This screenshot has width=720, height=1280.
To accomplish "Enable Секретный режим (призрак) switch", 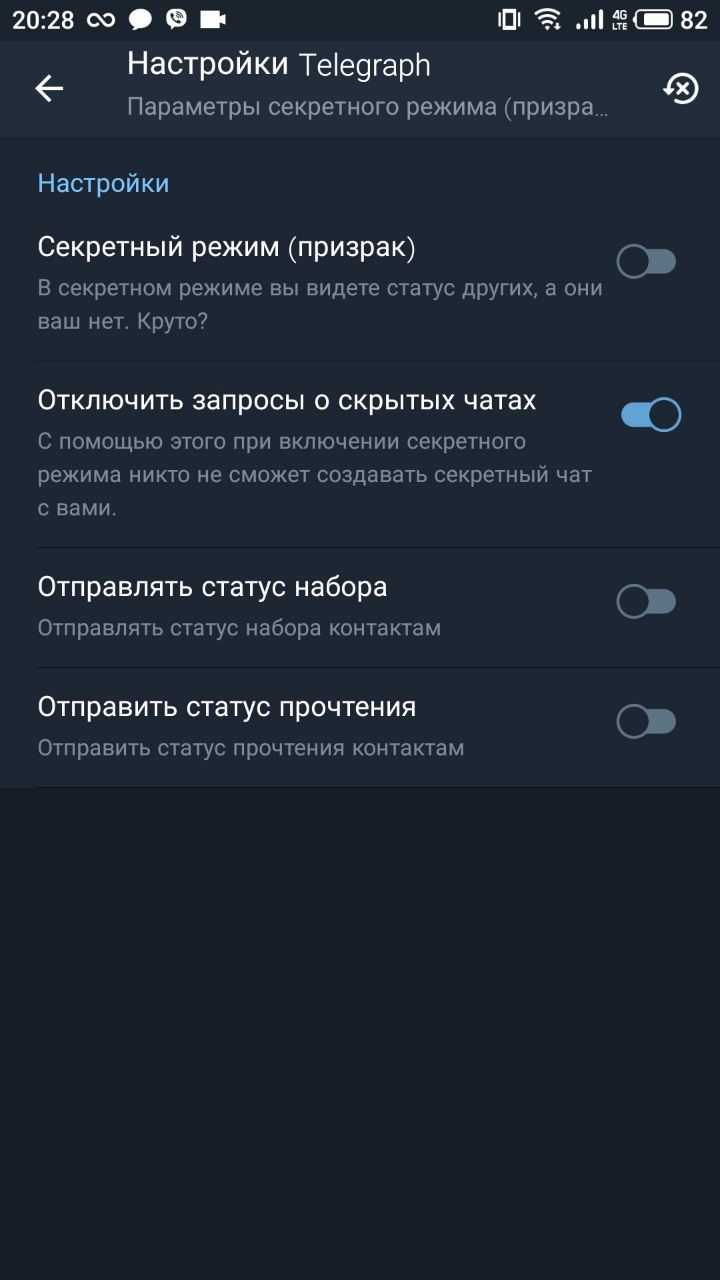I will [646, 262].
